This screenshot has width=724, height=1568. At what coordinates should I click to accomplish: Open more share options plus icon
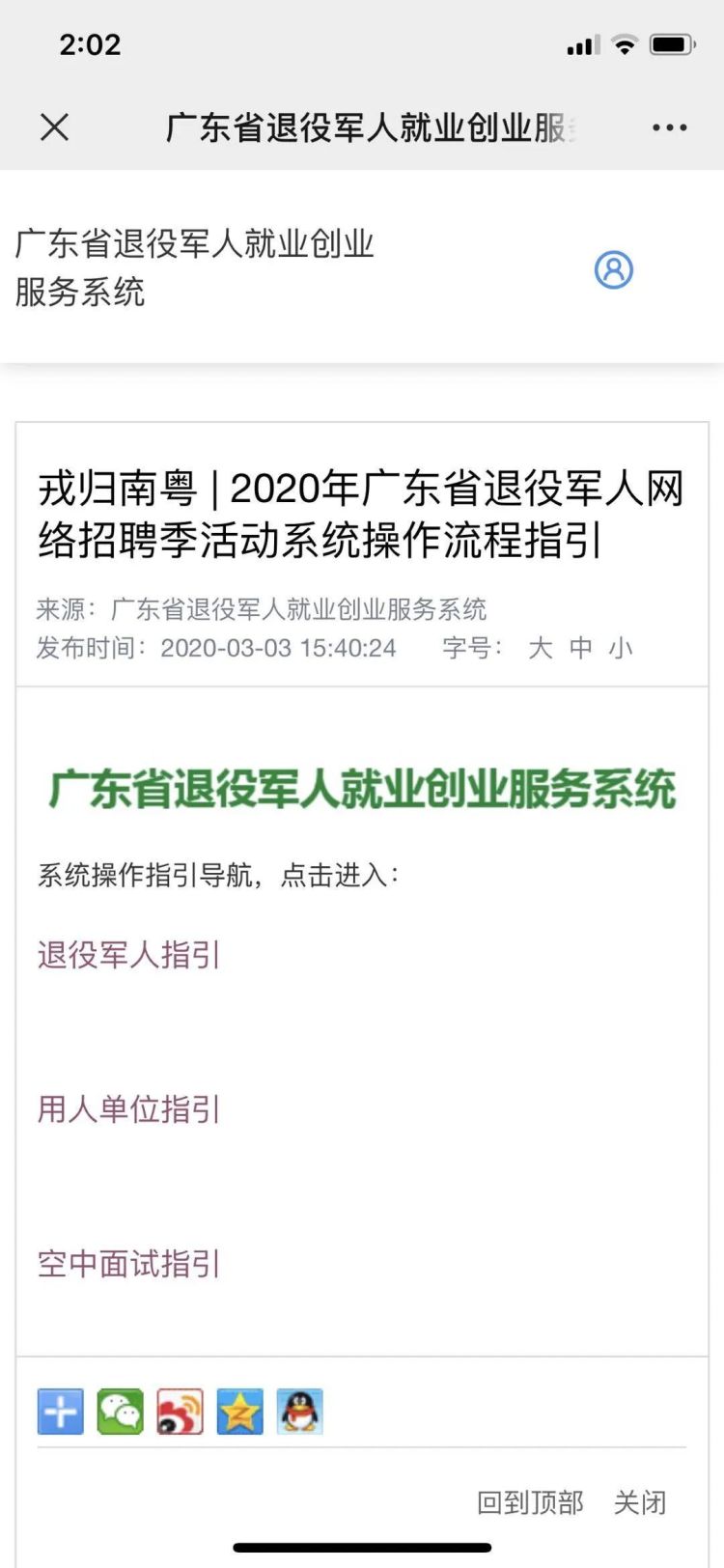pos(61,1412)
